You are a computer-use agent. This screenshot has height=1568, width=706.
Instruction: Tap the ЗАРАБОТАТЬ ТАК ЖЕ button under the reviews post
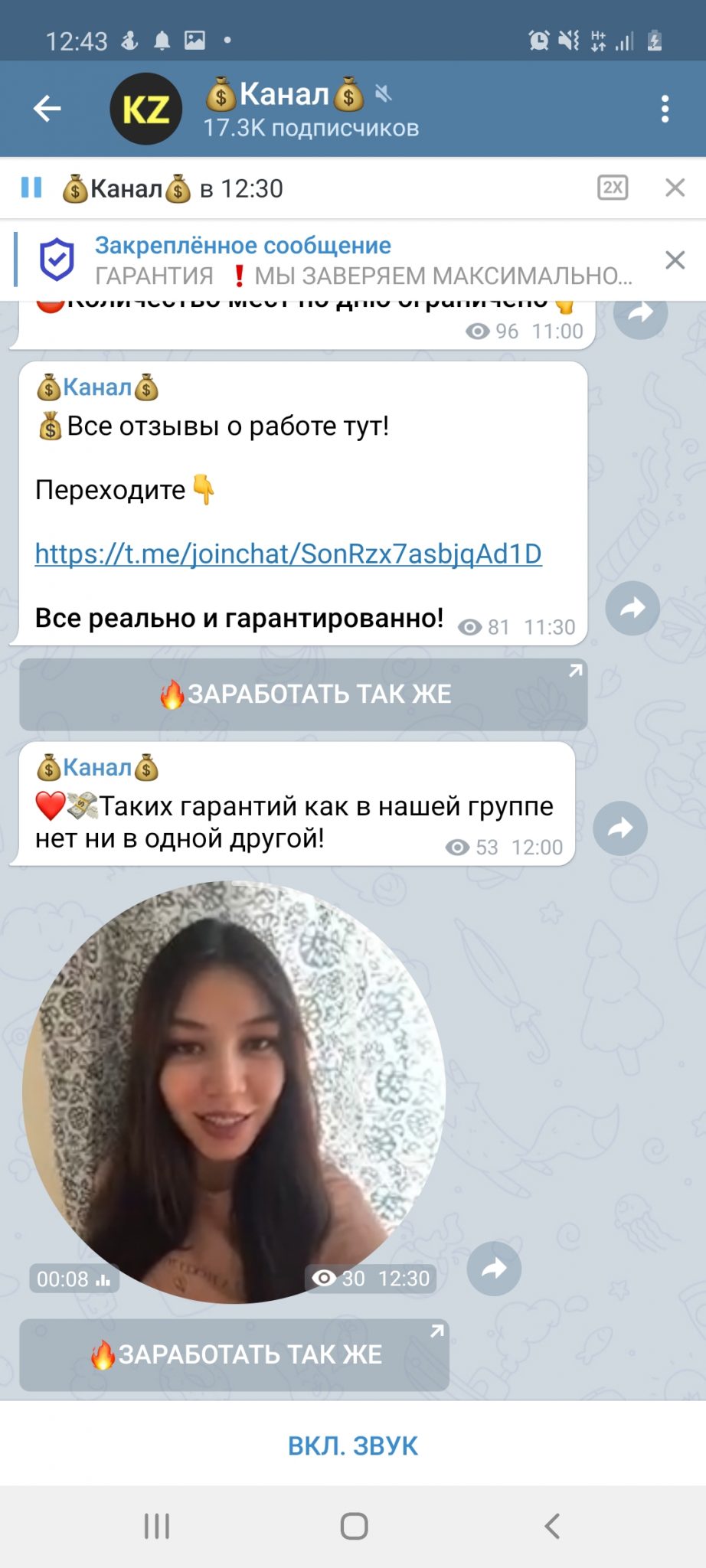pyautogui.click(x=303, y=694)
